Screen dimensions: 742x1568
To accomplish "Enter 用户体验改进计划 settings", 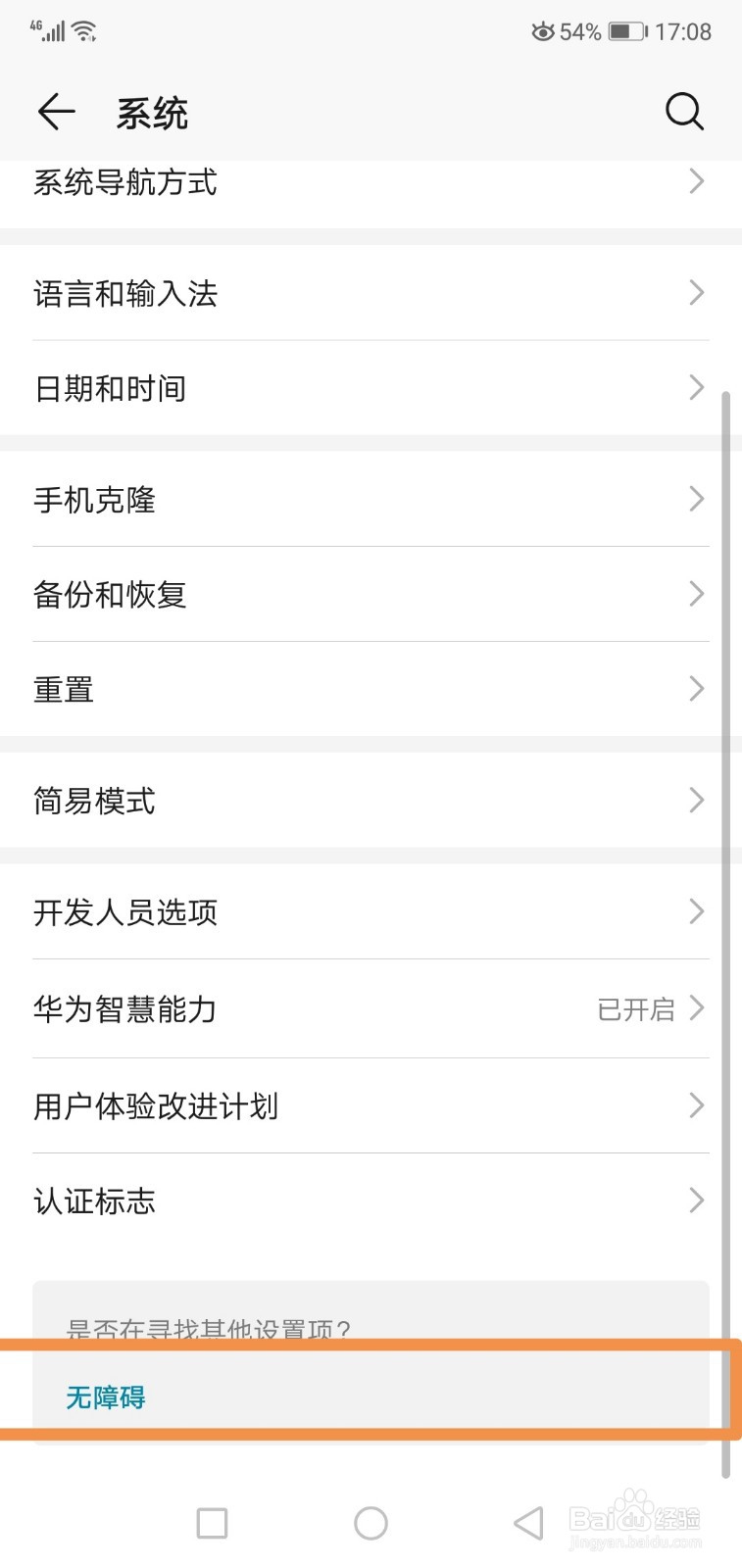I will (371, 1105).
